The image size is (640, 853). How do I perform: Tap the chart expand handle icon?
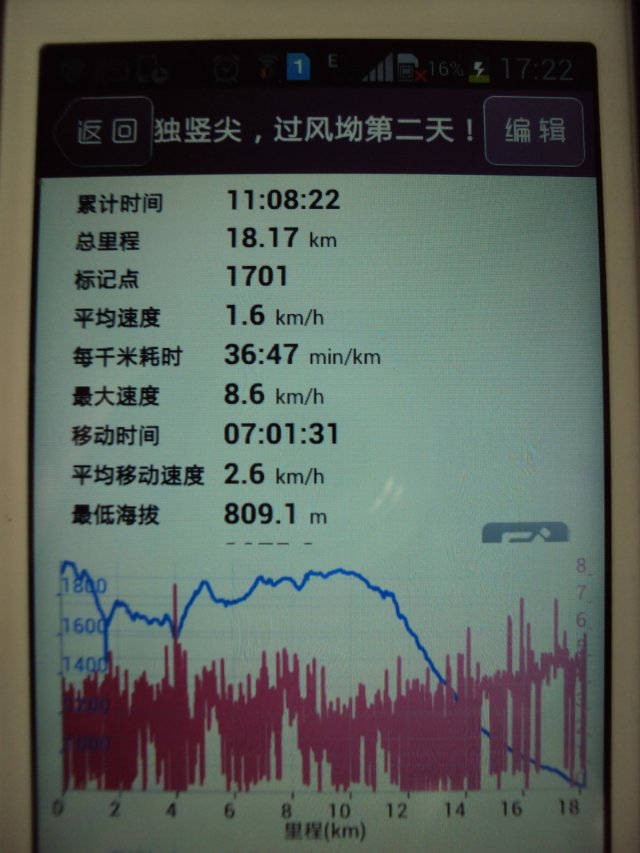pyautogui.click(x=525, y=534)
